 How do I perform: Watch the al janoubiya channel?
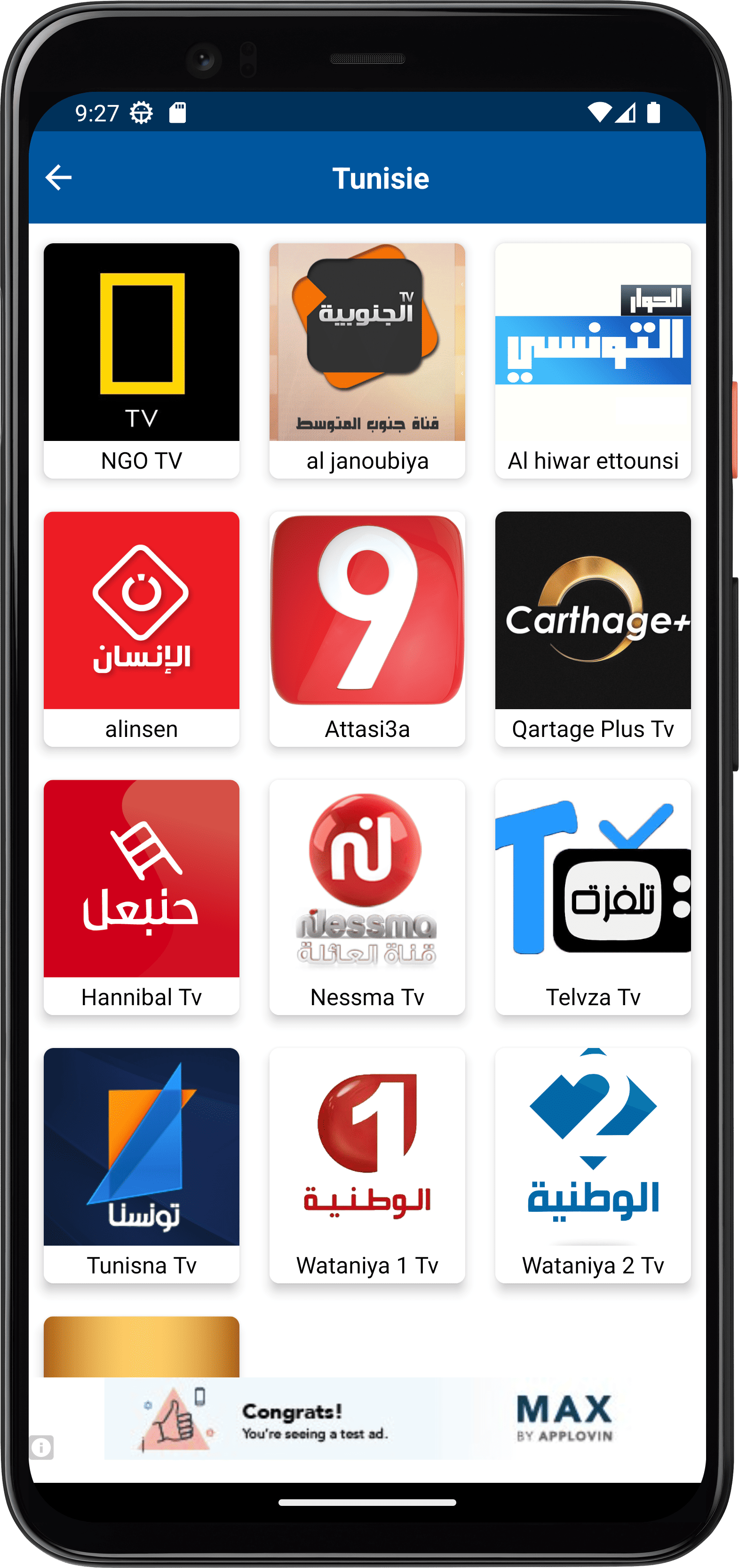click(x=367, y=360)
